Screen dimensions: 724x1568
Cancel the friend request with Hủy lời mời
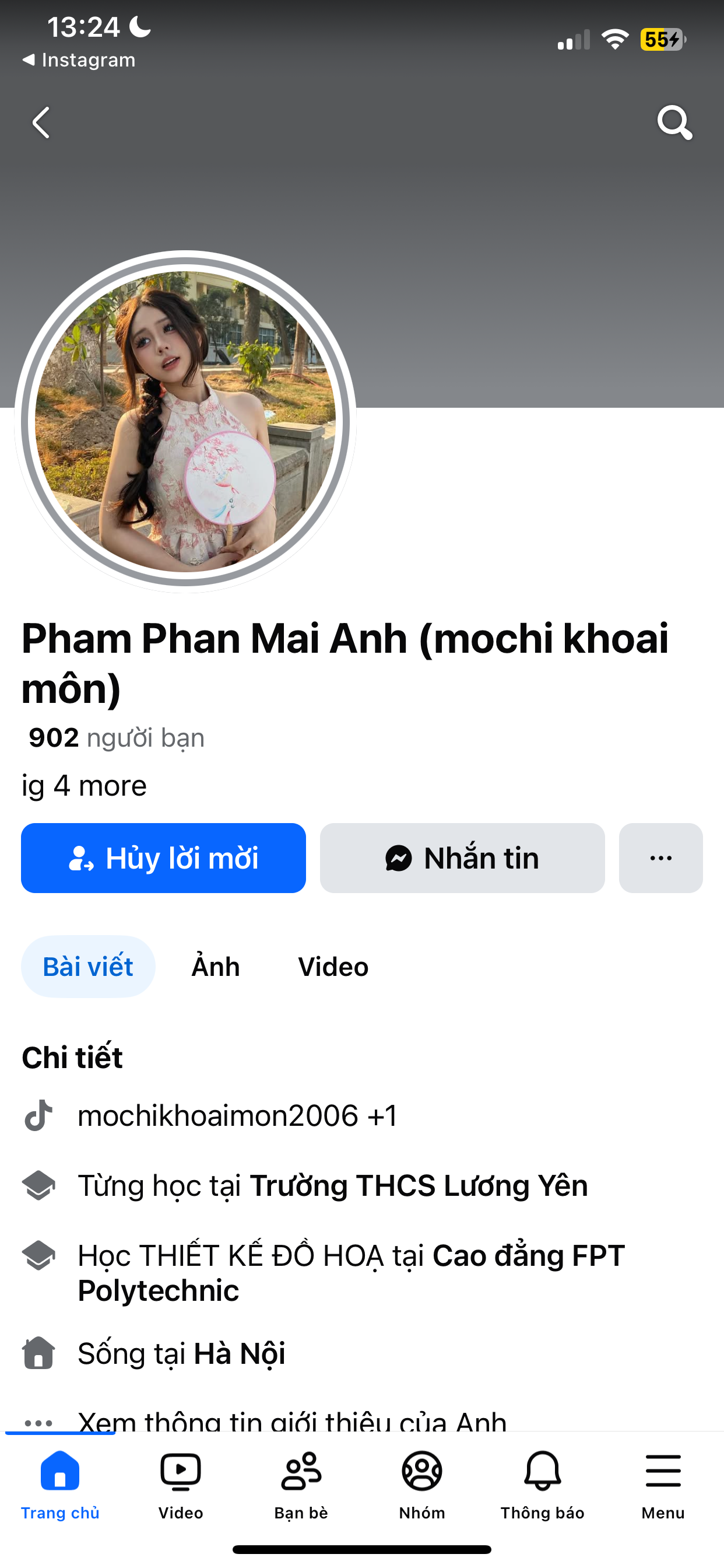tap(163, 857)
